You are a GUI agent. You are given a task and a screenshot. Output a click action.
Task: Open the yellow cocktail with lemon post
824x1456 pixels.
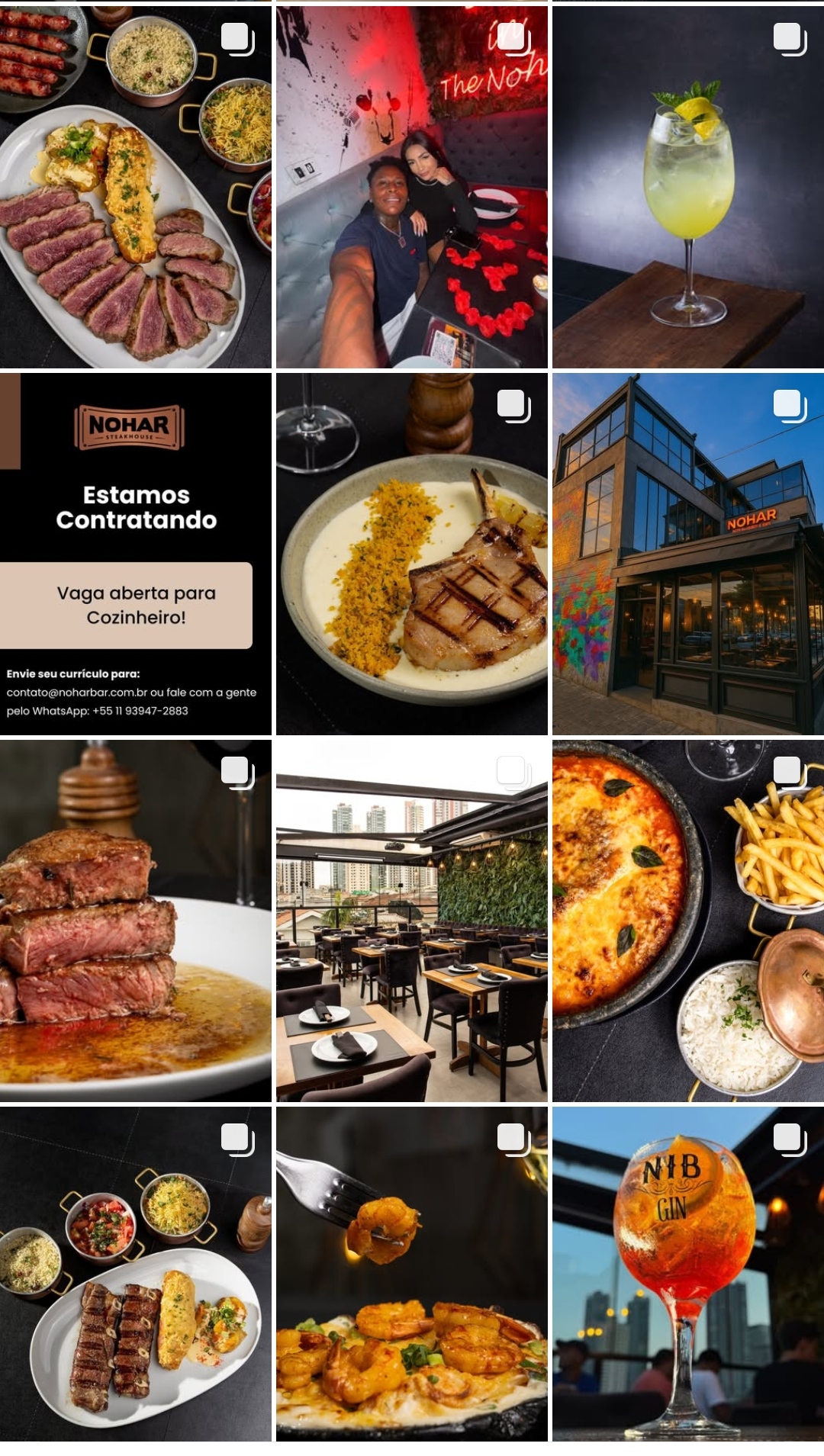[687, 187]
